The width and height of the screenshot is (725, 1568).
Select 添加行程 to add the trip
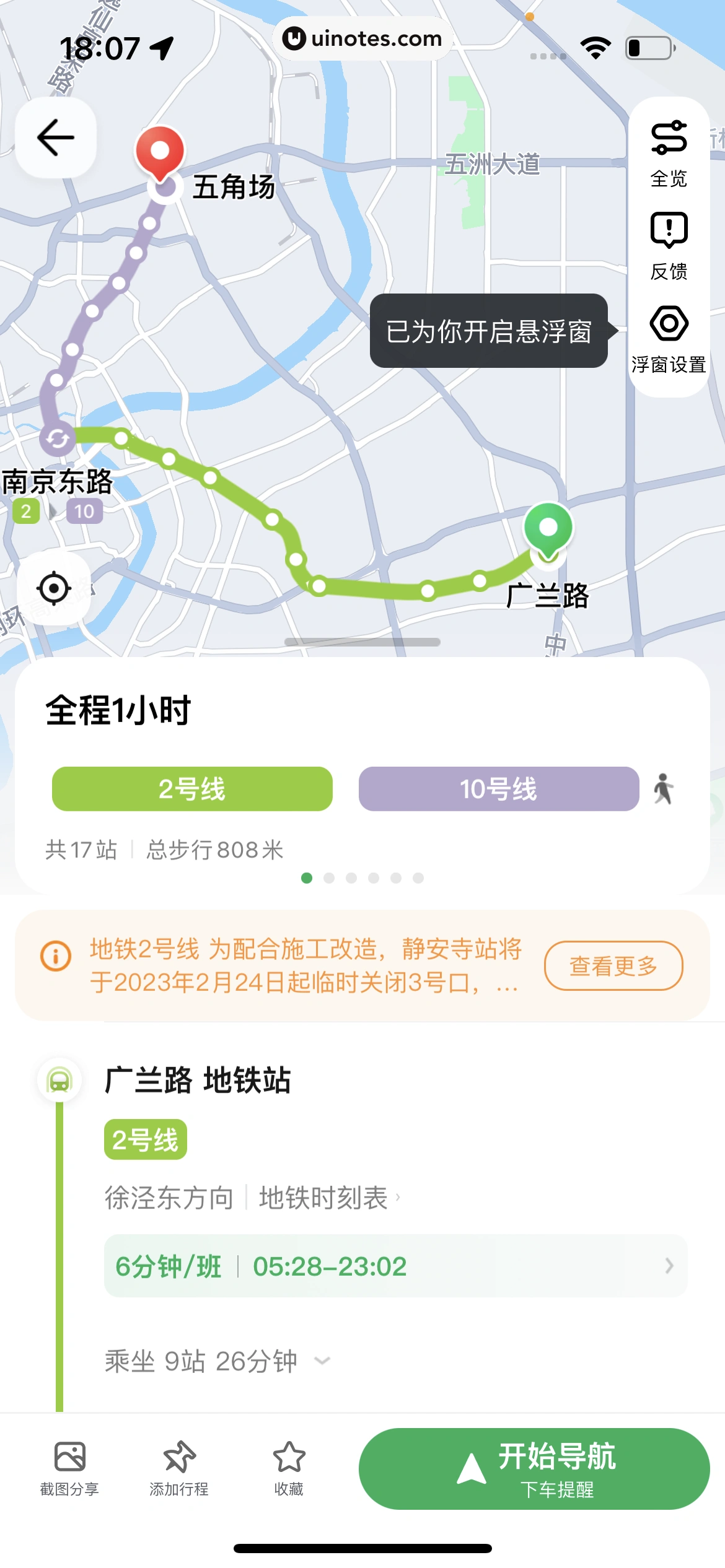[x=179, y=1468]
